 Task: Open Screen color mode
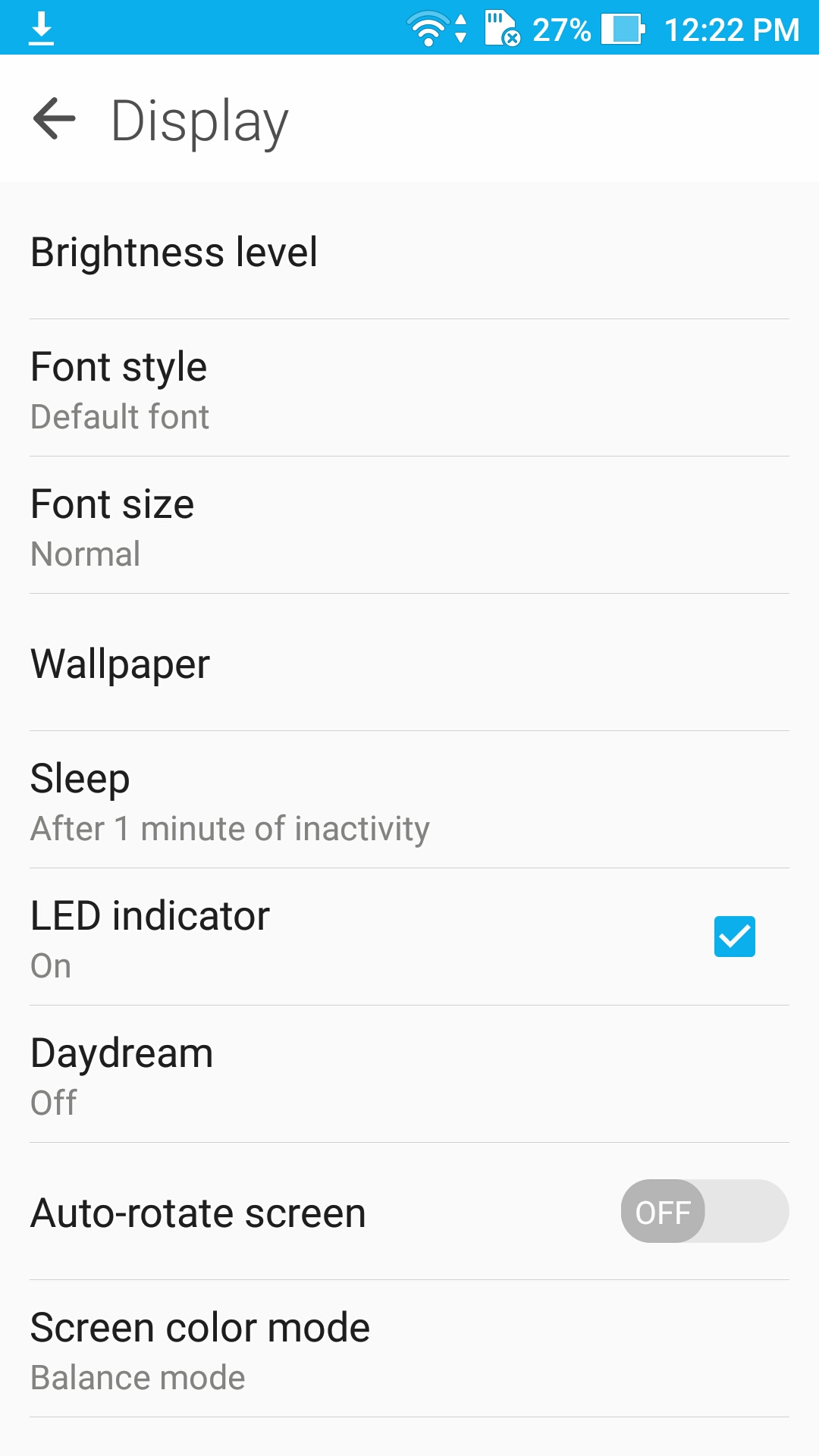point(409,1350)
